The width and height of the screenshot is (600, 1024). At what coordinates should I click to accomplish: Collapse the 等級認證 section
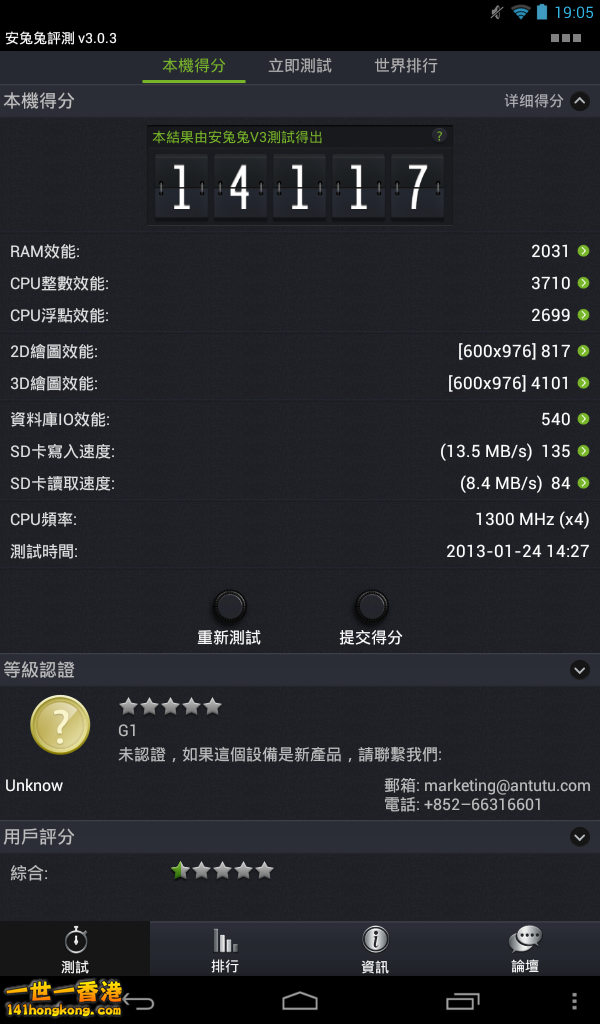[x=579, y=670]
